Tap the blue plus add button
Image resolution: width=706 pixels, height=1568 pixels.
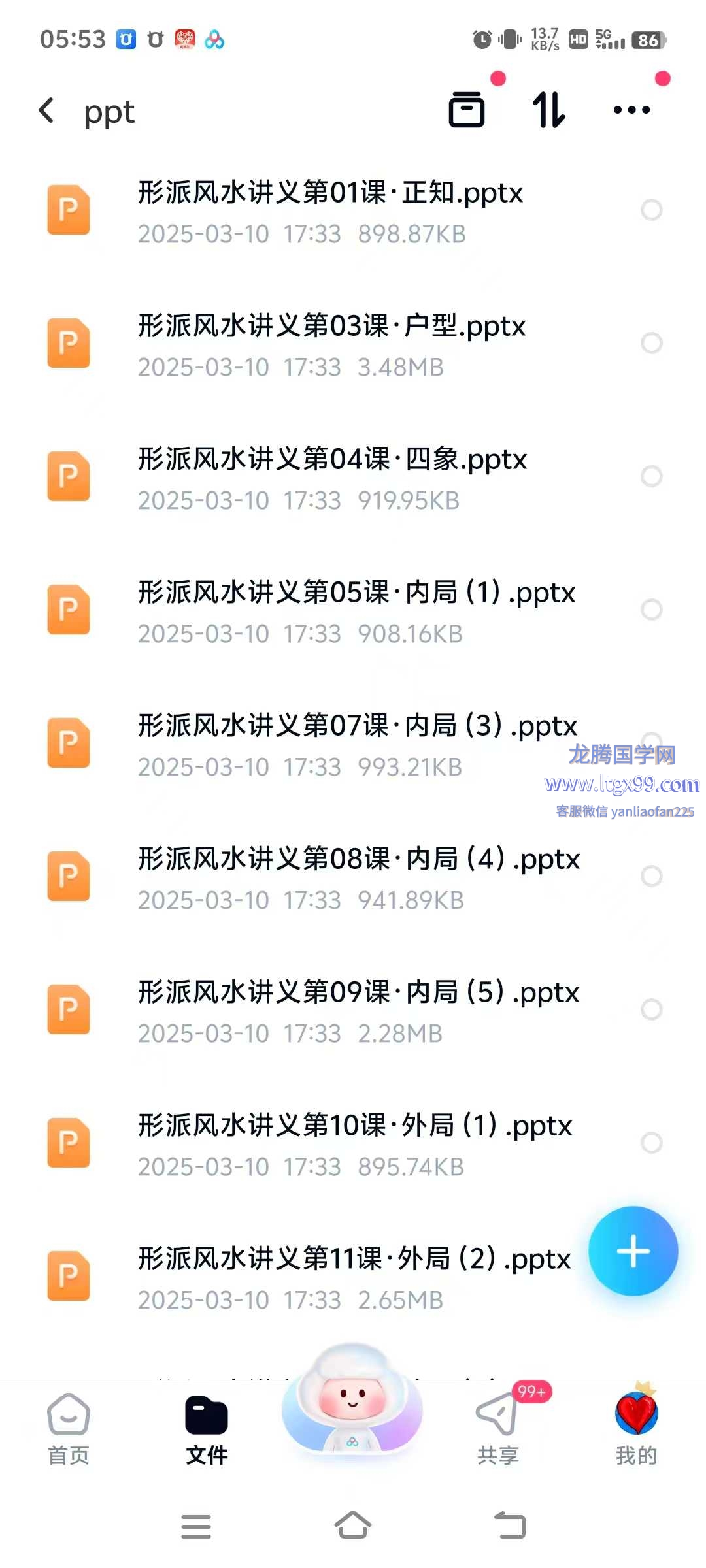click(x=633, y=1251)
